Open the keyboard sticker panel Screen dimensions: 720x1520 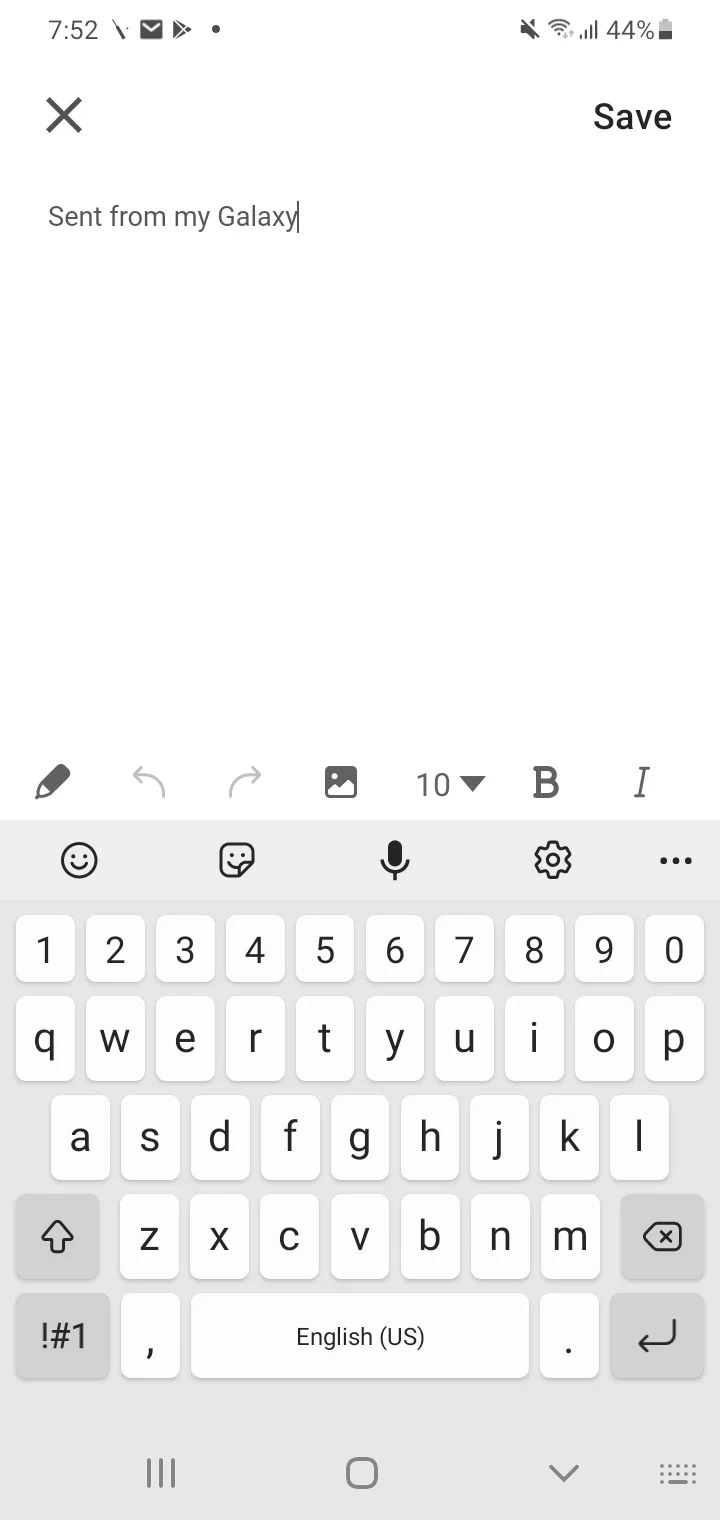click(x=237, y=859)
